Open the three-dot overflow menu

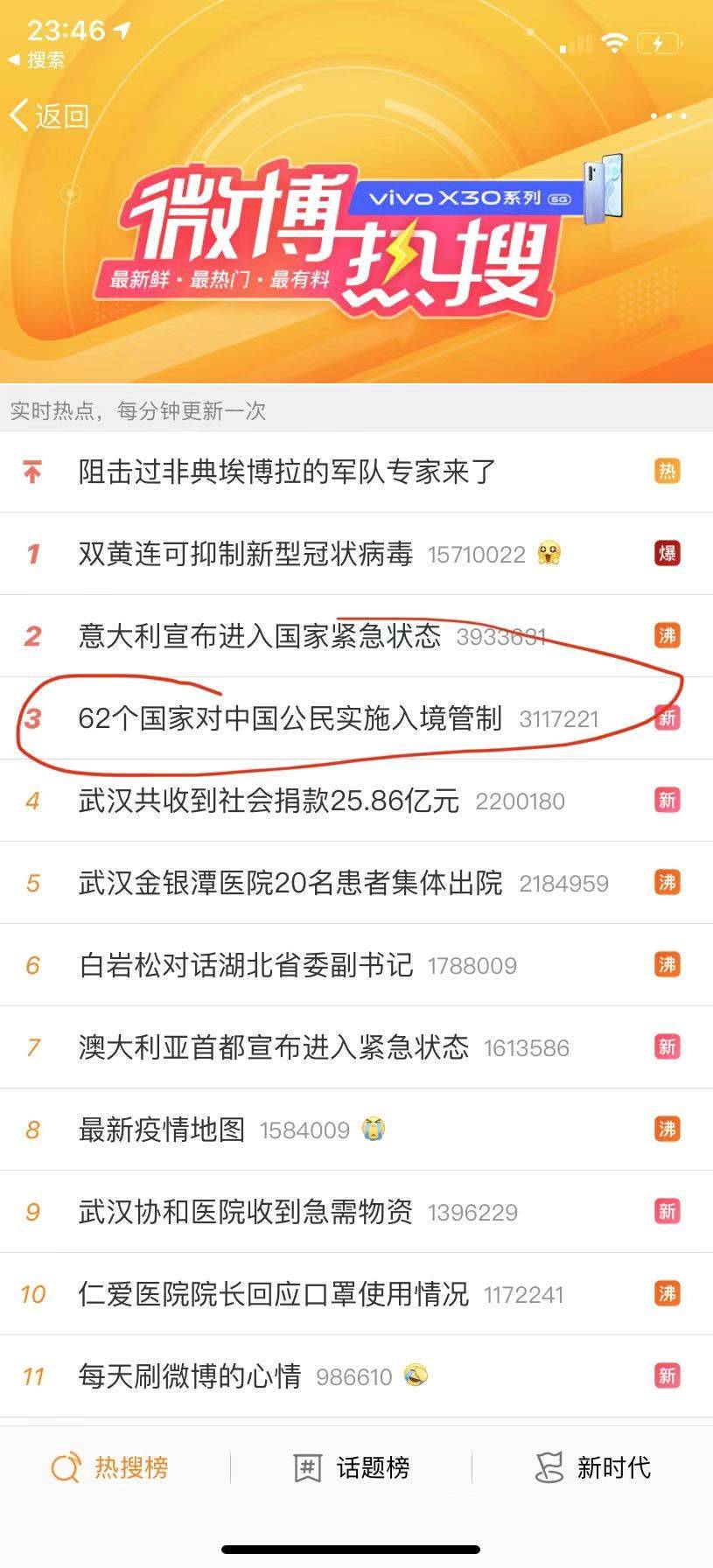(x=668, y=115)
